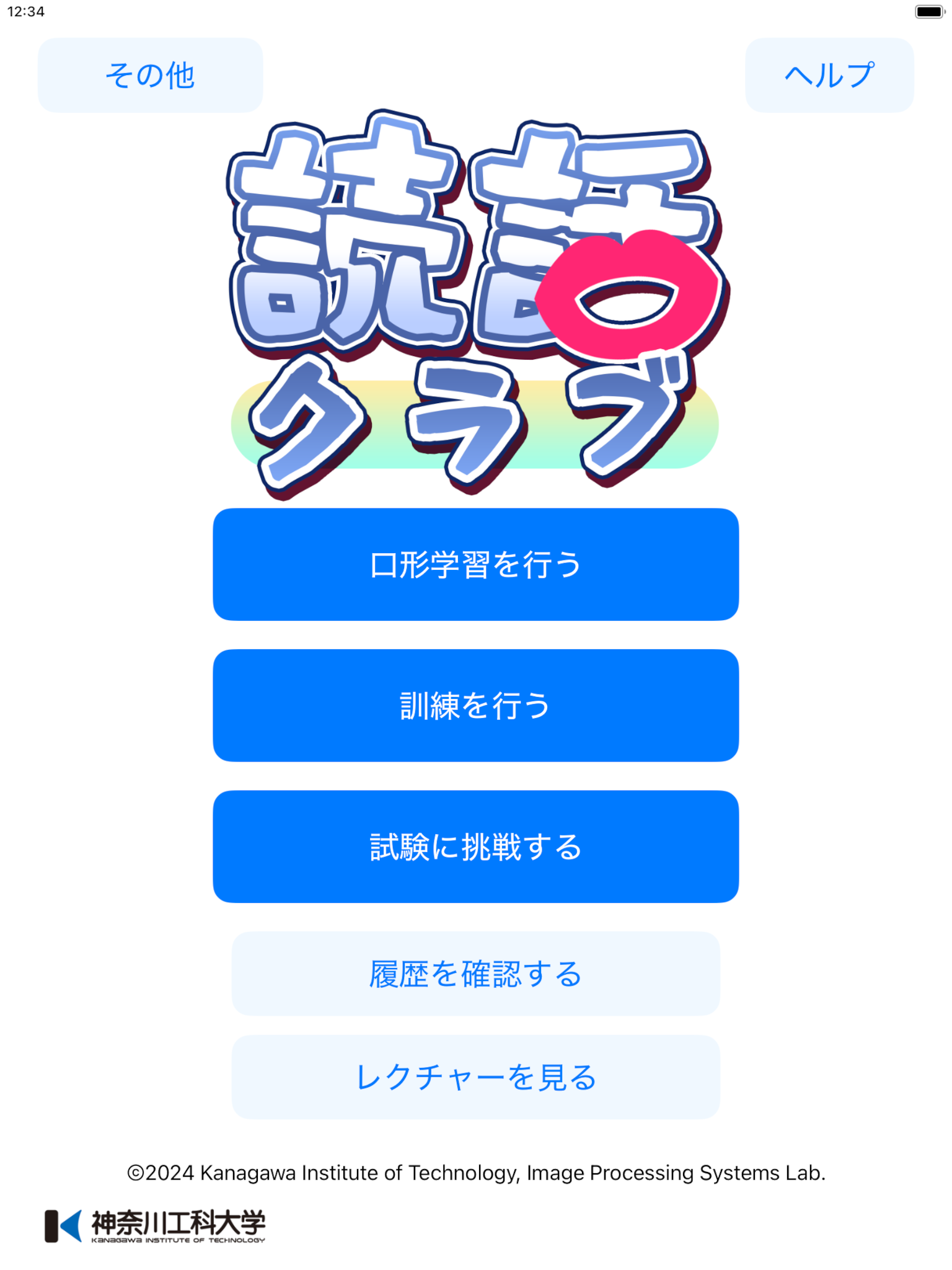
Task: Check history via 履歴を確認する
Action: coord(475,974)
